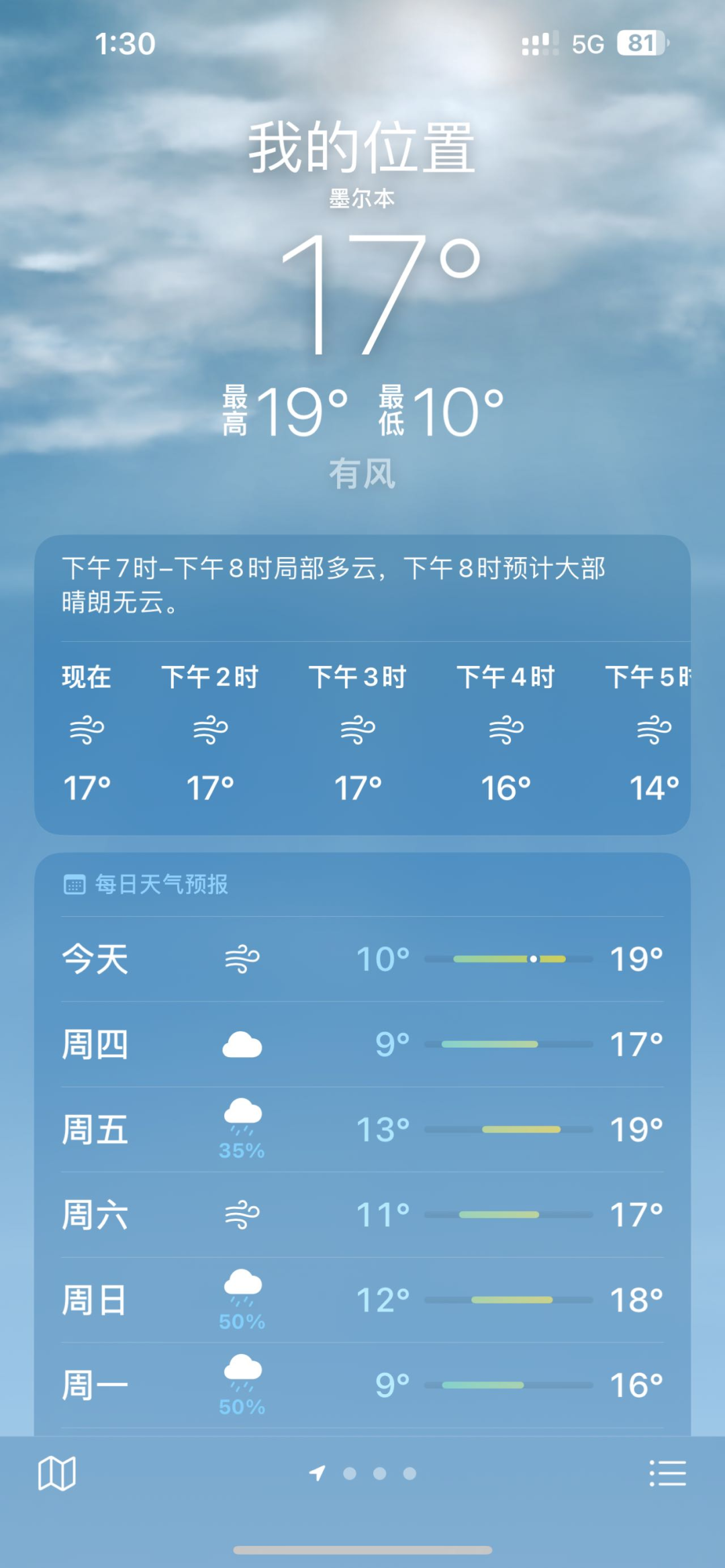Select the 周一 forecast row

[x=362, y=1385]
